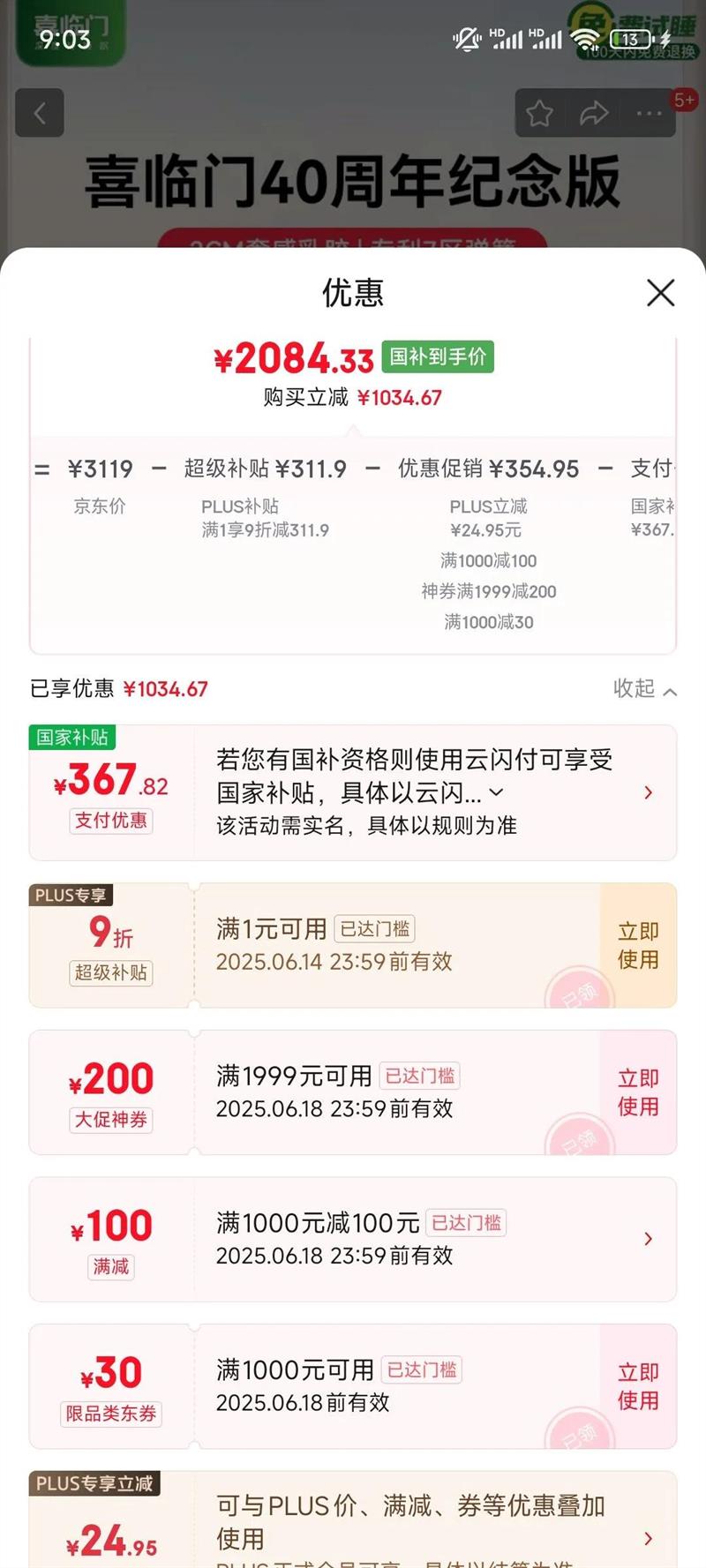Use the ¥200 大促神券 coupon now
This screenshot has height=1568, width=706.
pos(638,1092)
